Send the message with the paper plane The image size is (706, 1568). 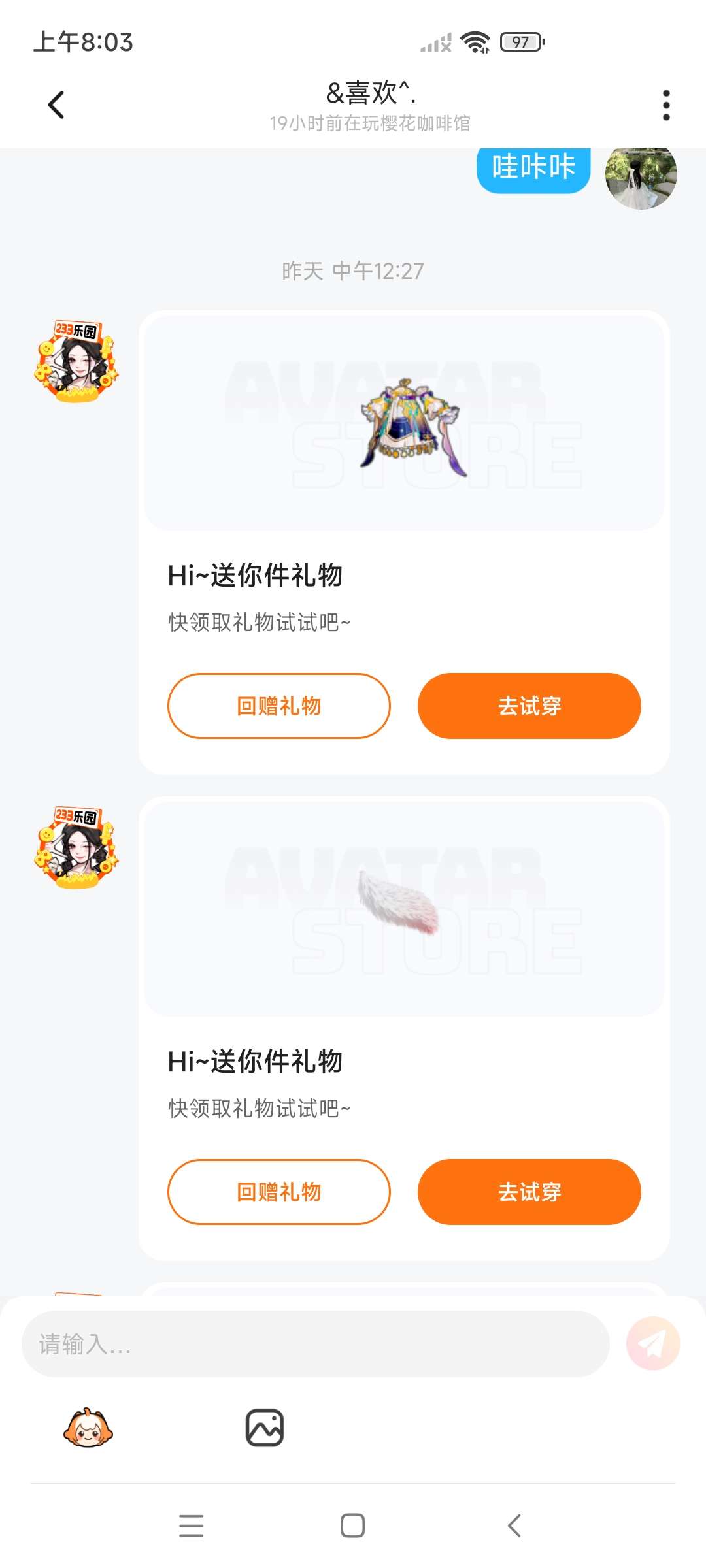[652, 1344]
